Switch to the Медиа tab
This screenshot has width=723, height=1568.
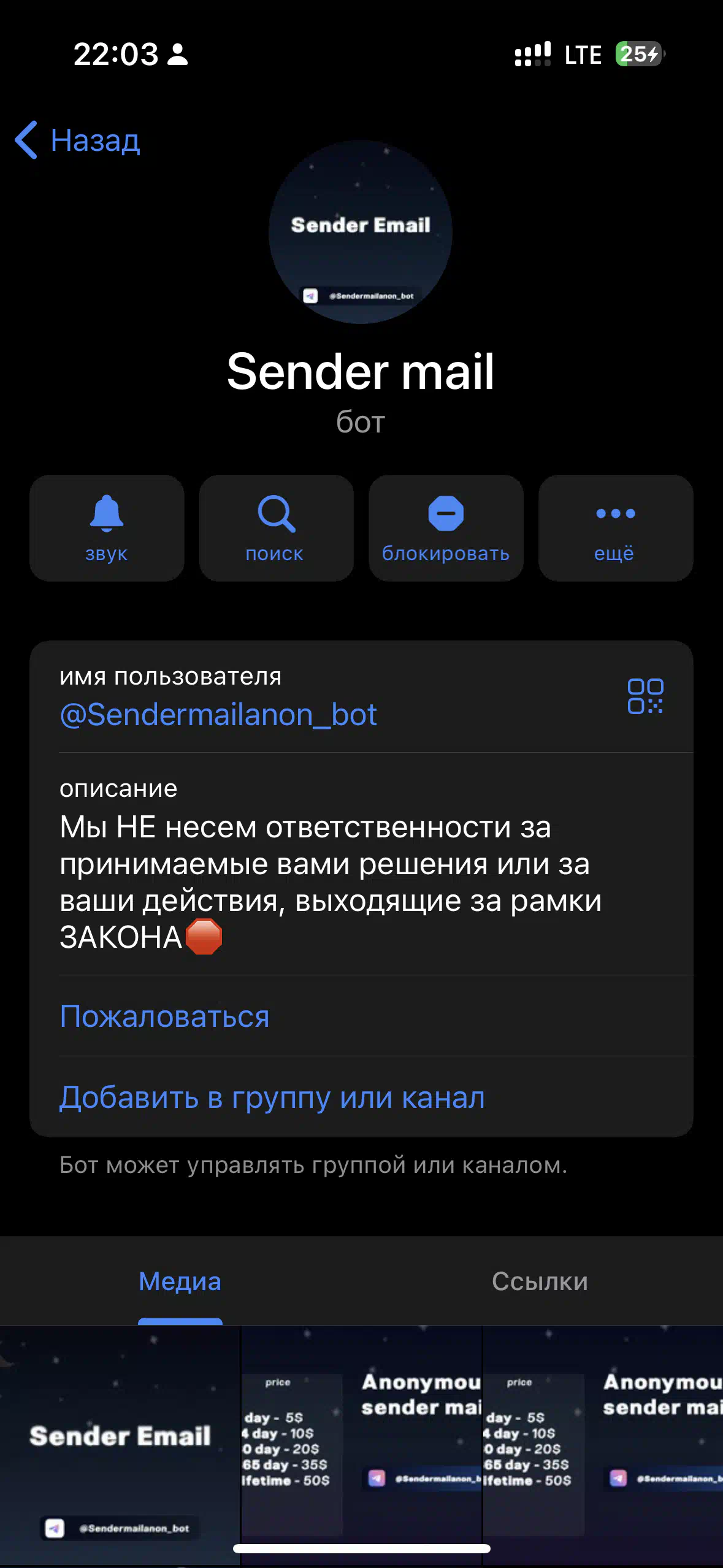180,1282
